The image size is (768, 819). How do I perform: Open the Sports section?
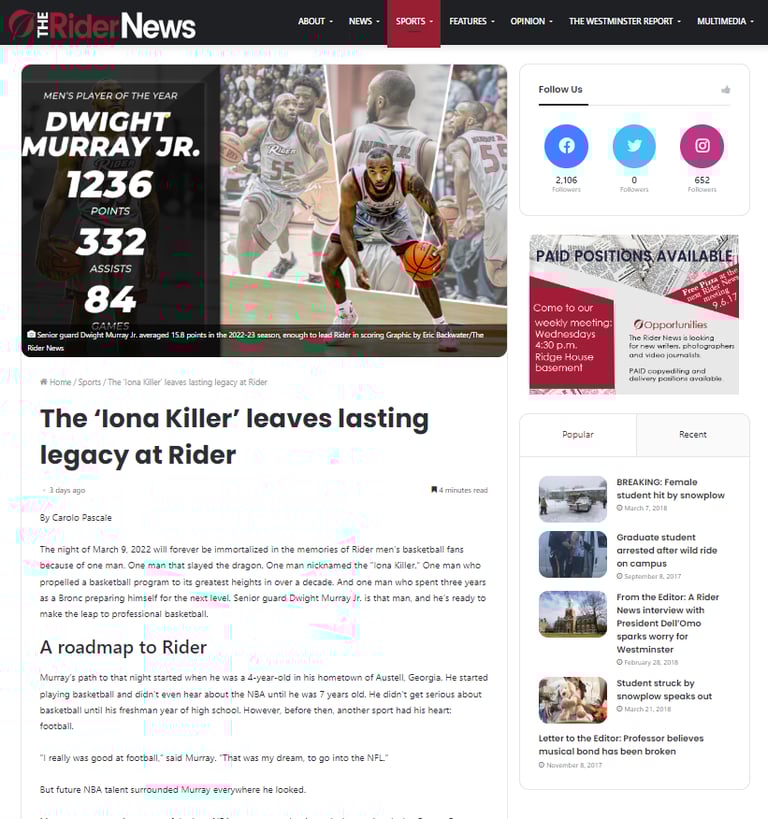click(x=414, y=21)
